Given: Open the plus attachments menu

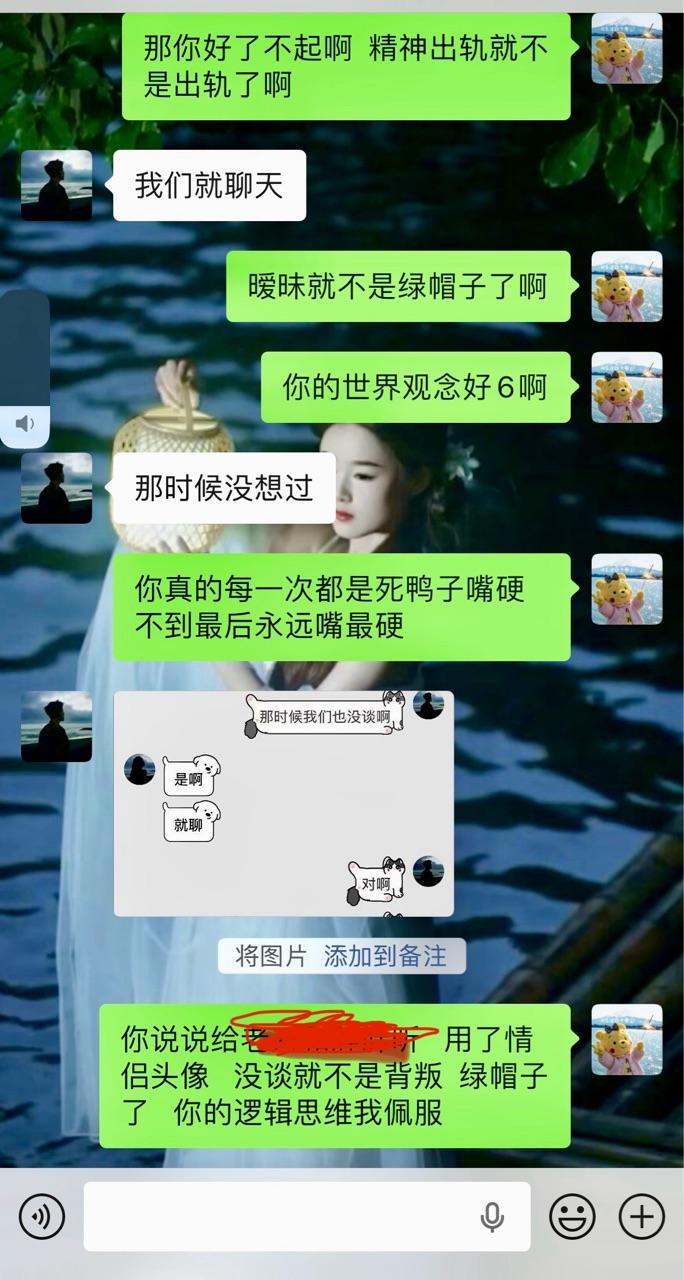Looking at the screenshot, I should 641,1216.
